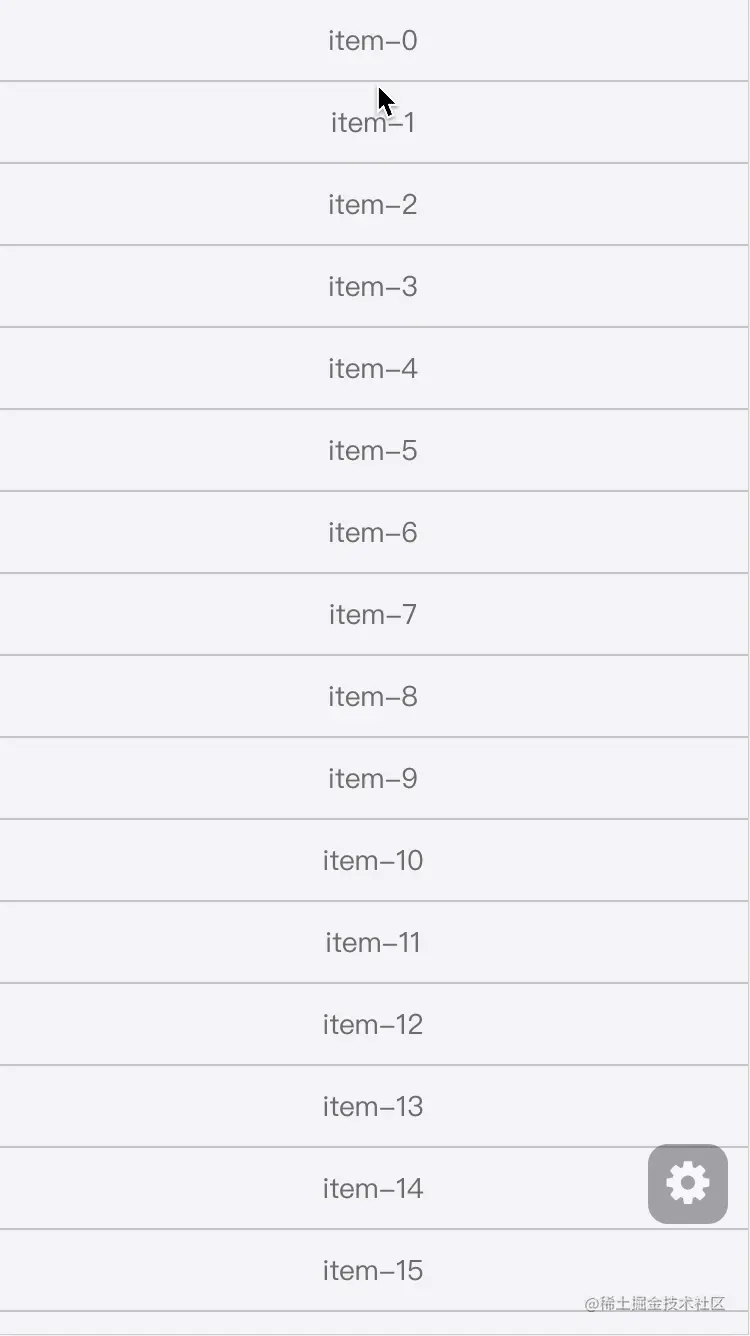
Task: Open the floating settings gear button
Action: click(688, 1184)
